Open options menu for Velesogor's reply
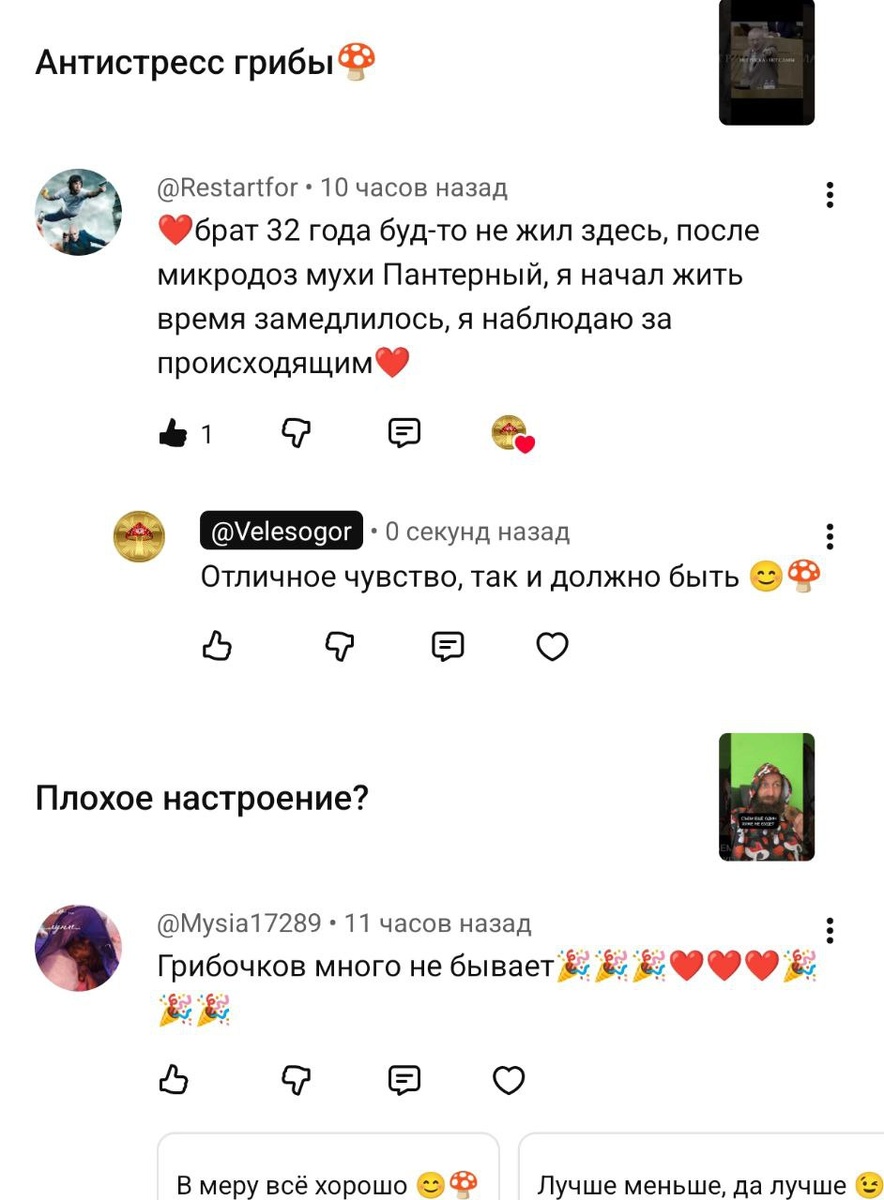 [x=829, y=537]
